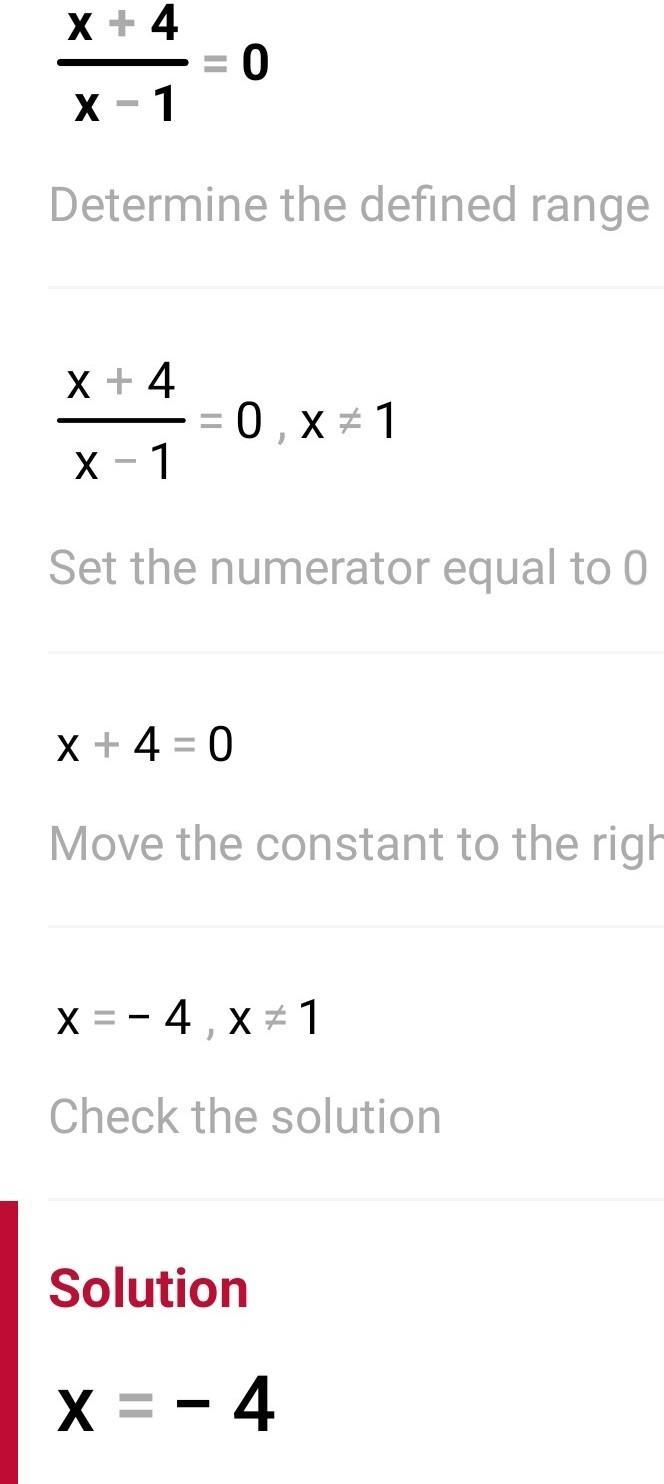Expand the 'Set the numerator equal to 0' step

[348, 568]
